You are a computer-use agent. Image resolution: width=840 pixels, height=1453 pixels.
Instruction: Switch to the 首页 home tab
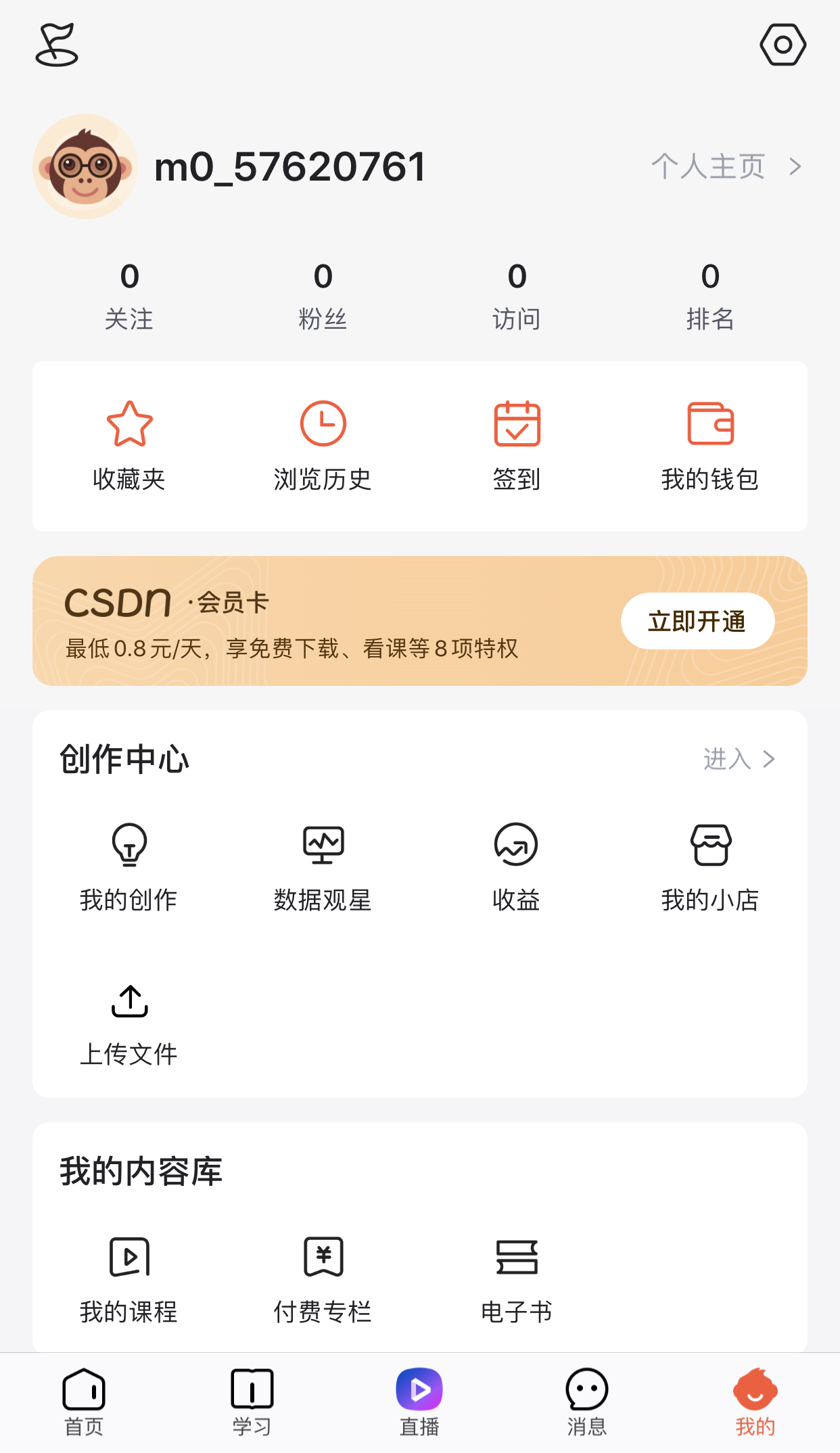point(84,1402)
